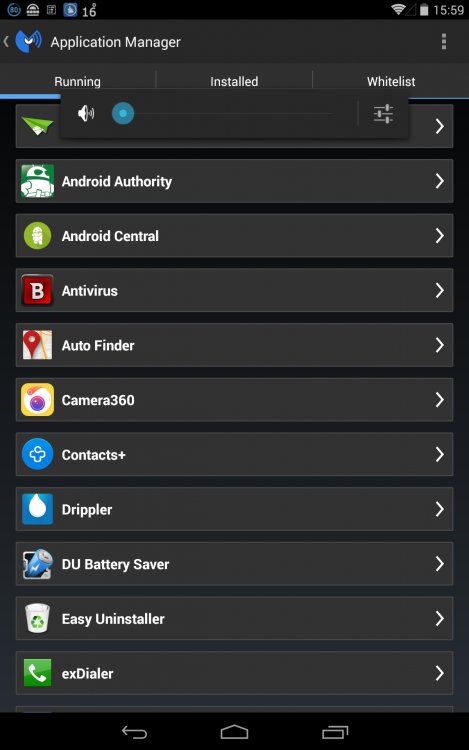Open the Auto Finder entry
469x750 pixels.
point(234,345)
